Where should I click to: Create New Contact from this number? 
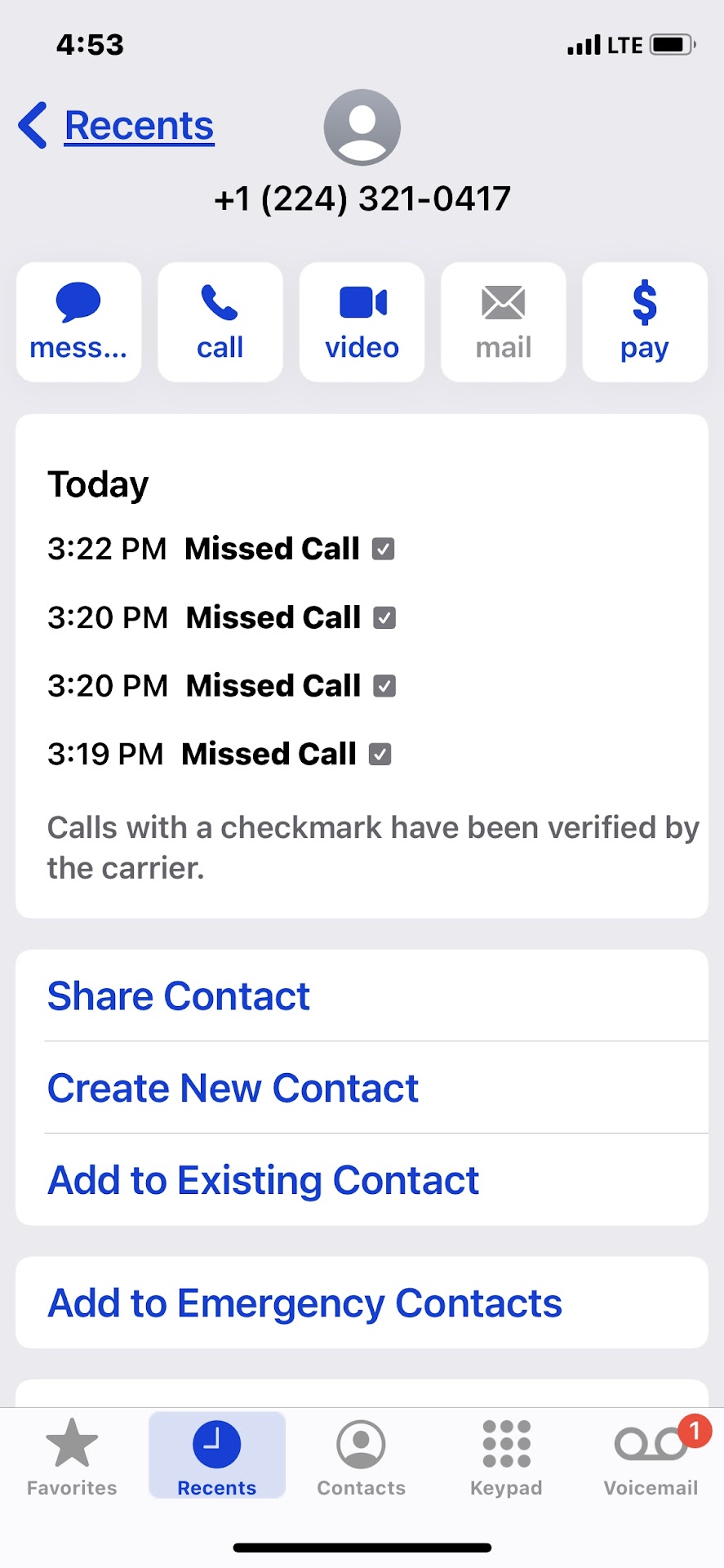coord(233,1089)
